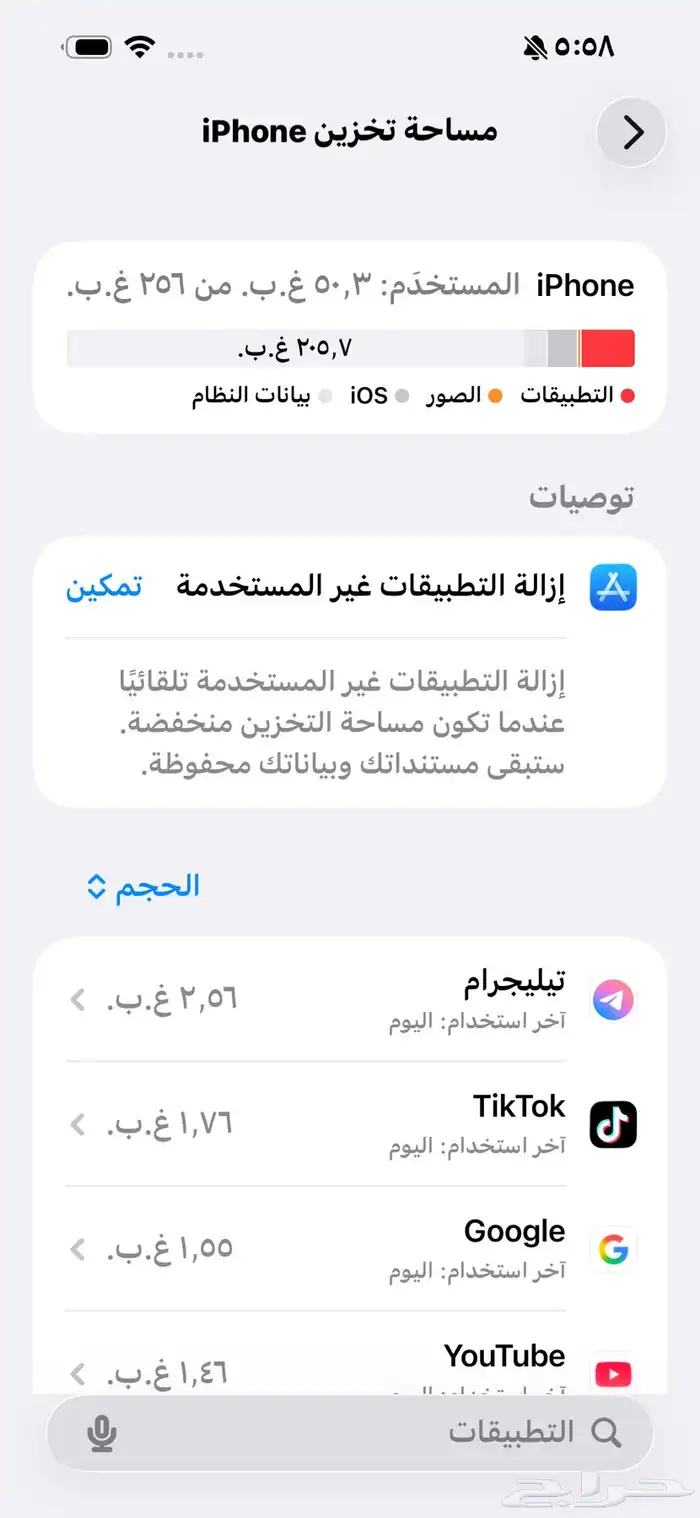The height and width of the screenshot is (1518, 700).
Task: Open Google storage details
Action: pos(350,1248)
